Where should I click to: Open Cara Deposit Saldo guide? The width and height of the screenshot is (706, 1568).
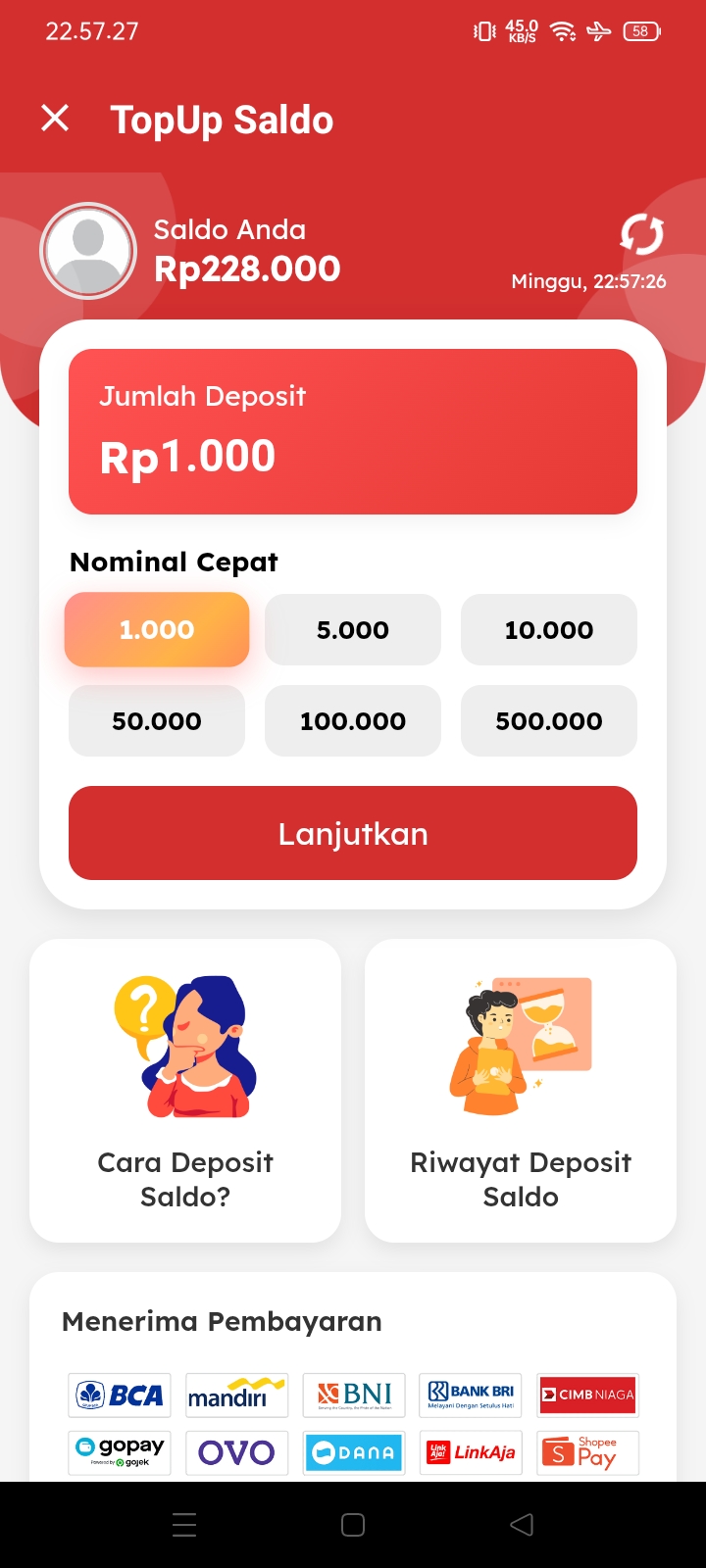click(185, 1090)
